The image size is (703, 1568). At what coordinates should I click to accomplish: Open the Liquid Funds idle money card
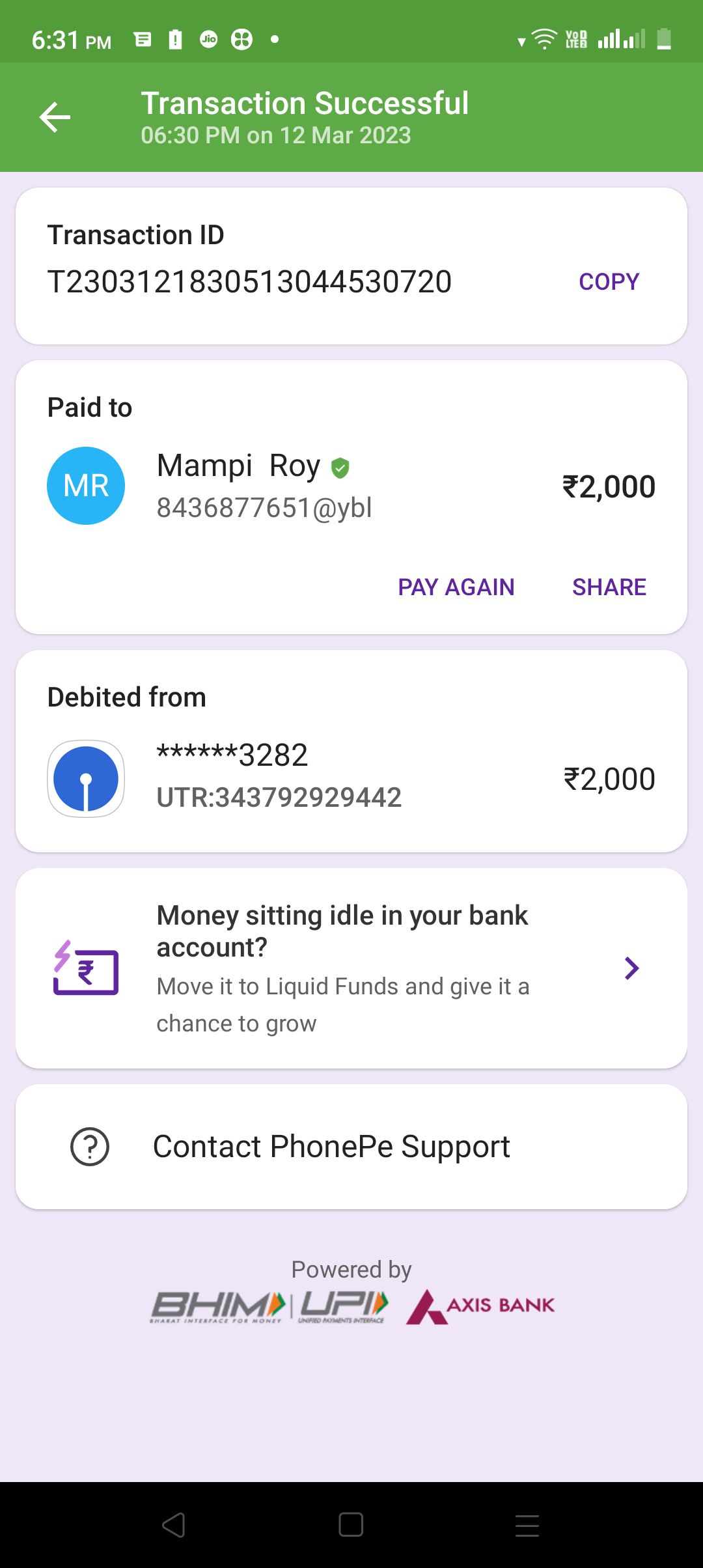[x=351, y=968]
